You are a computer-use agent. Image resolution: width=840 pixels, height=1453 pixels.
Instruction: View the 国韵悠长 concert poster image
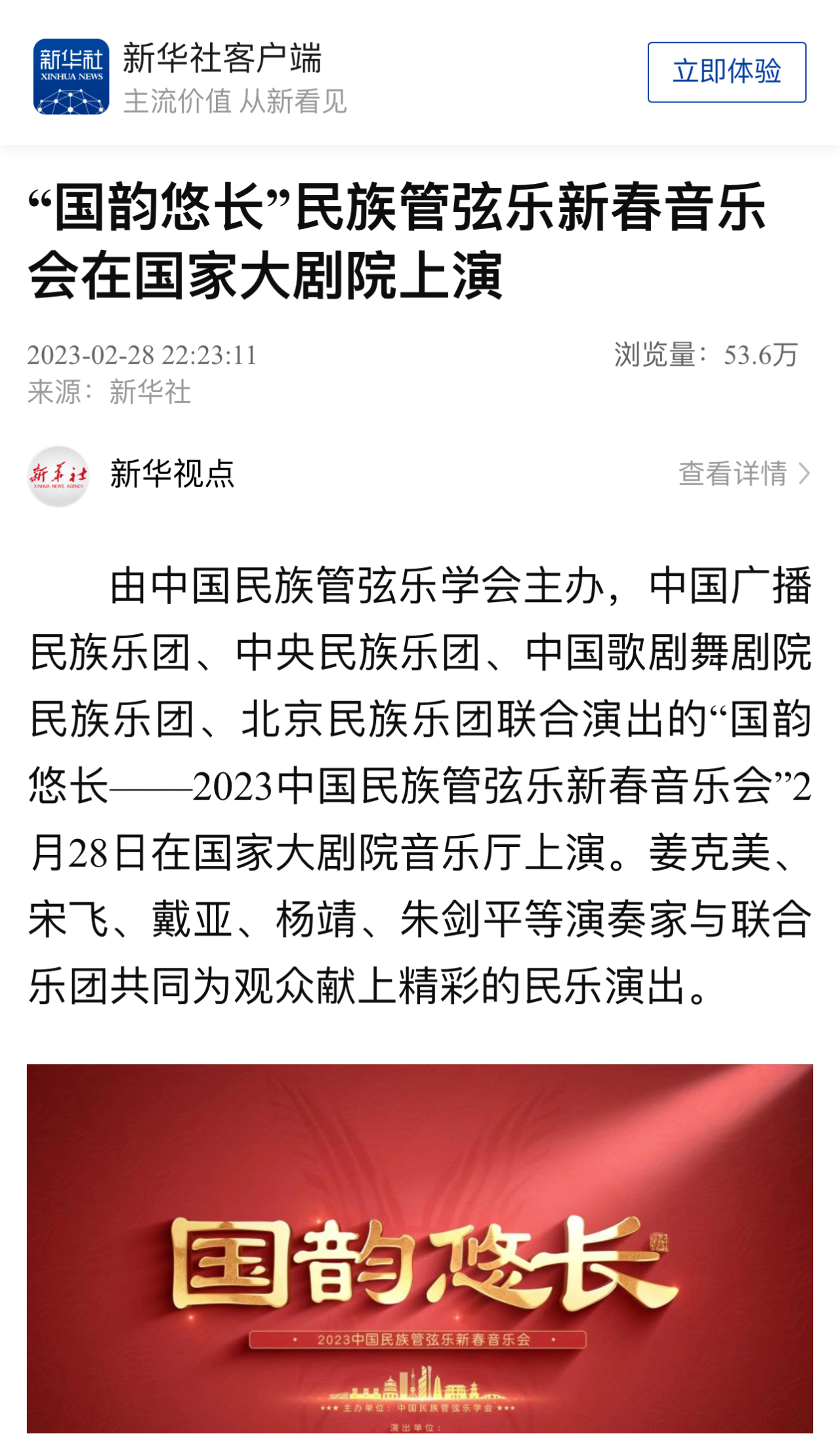coord(420,1247)
